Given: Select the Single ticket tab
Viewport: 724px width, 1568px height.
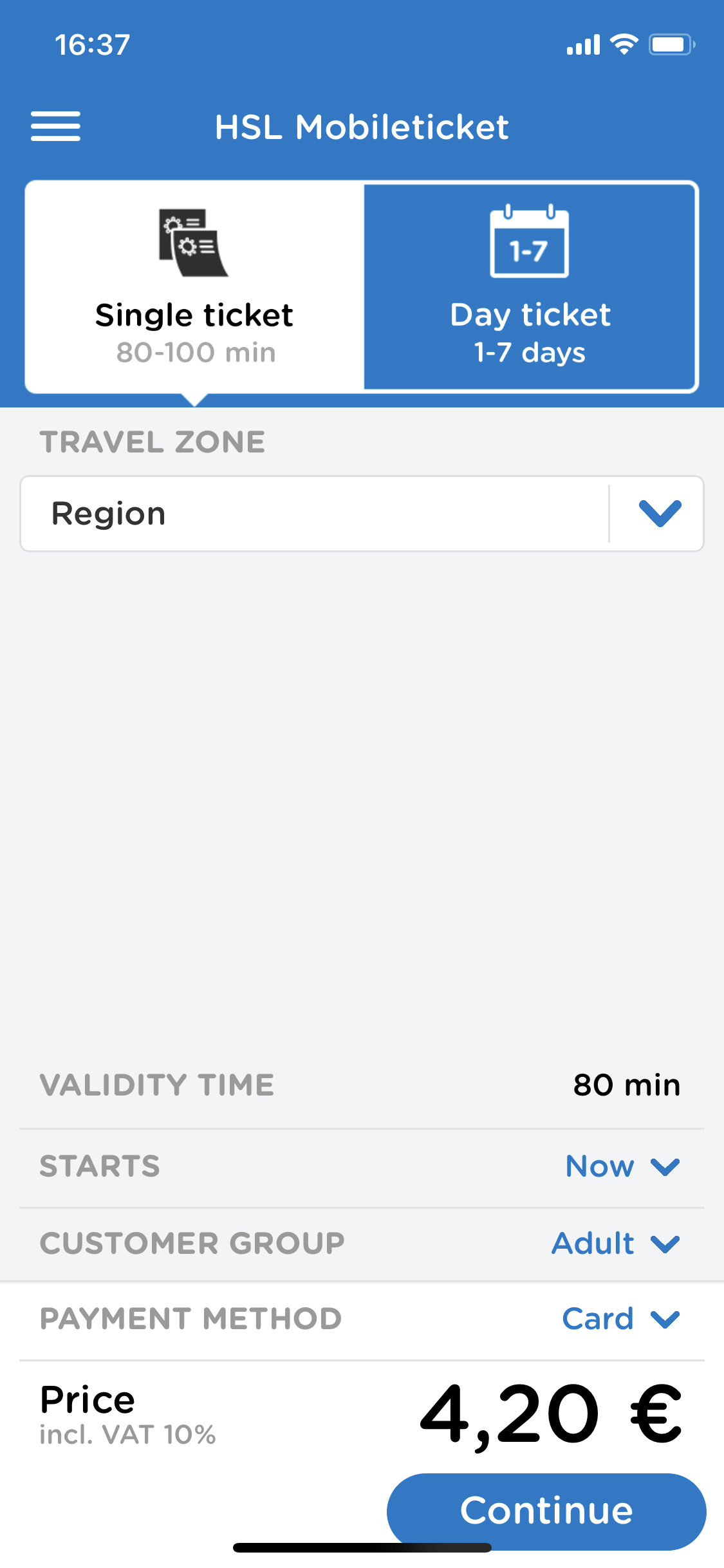Looking at the screenshot, I should (194, 287).
